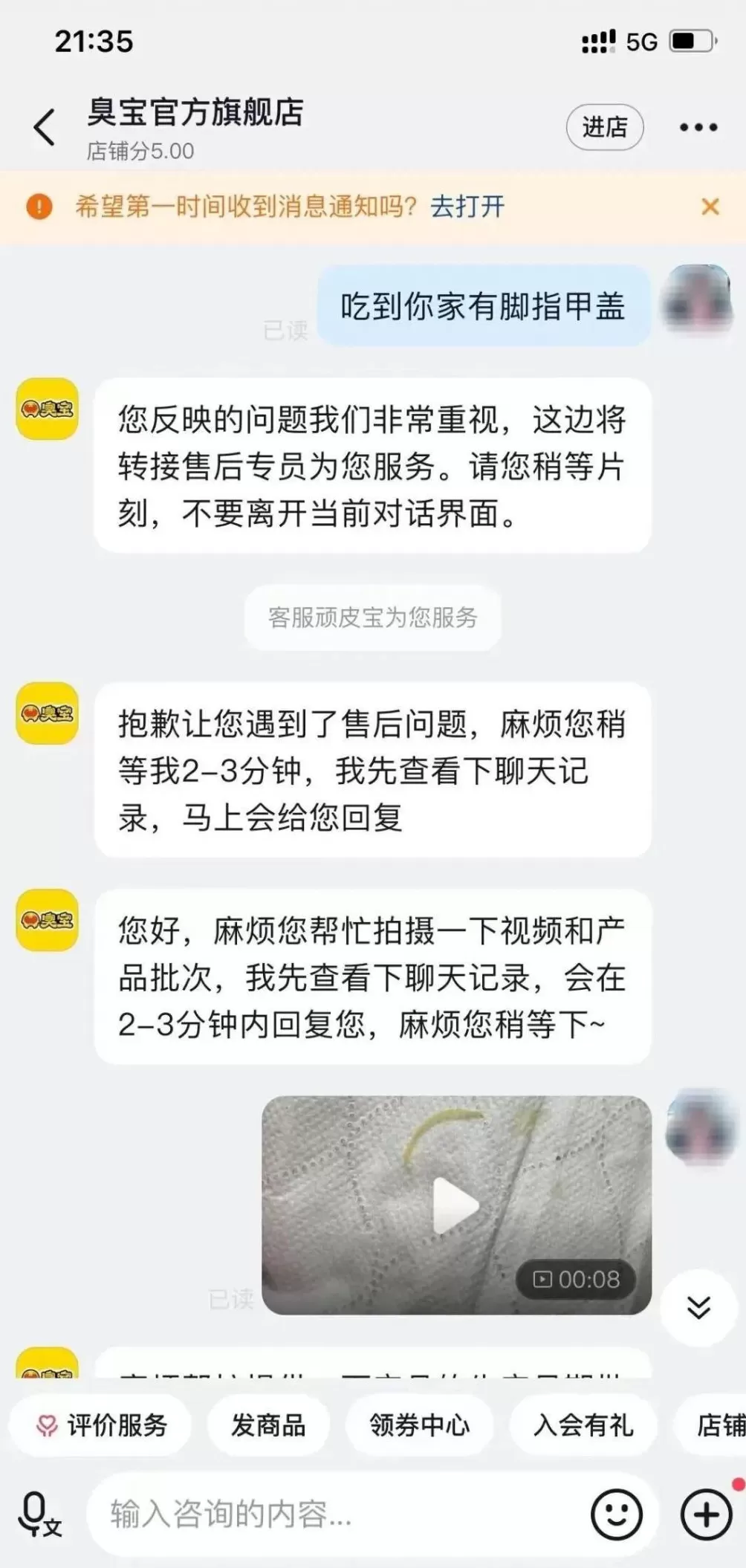This screenshot has width=746, height=1568.
Task: Tap the play button to watch the video
Action: click(452, 1205)
